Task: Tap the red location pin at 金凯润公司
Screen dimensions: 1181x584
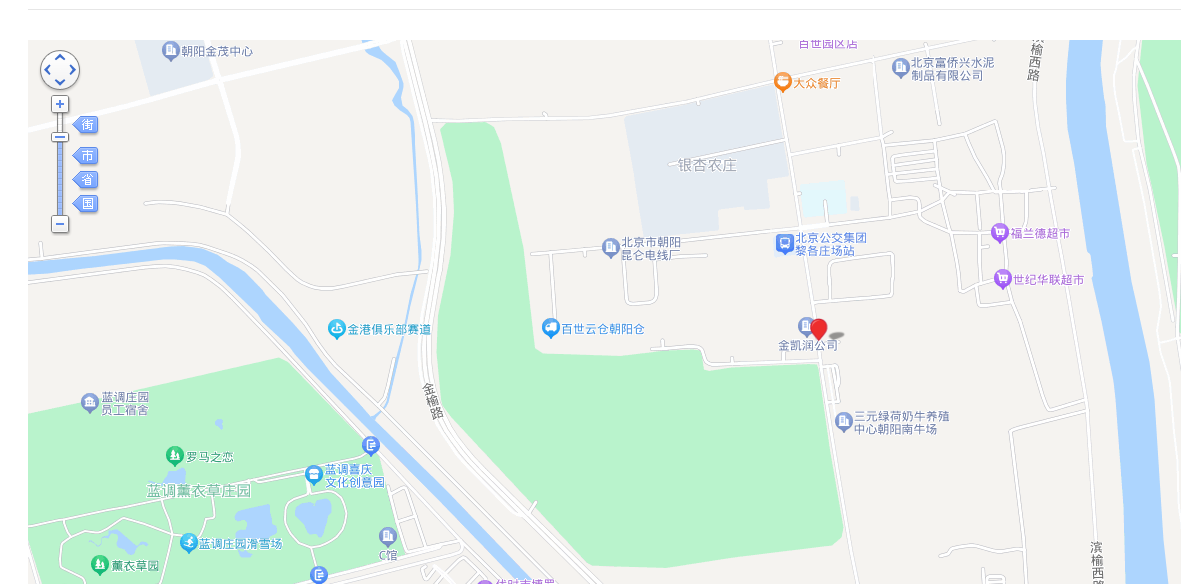Action: point(818,329)
